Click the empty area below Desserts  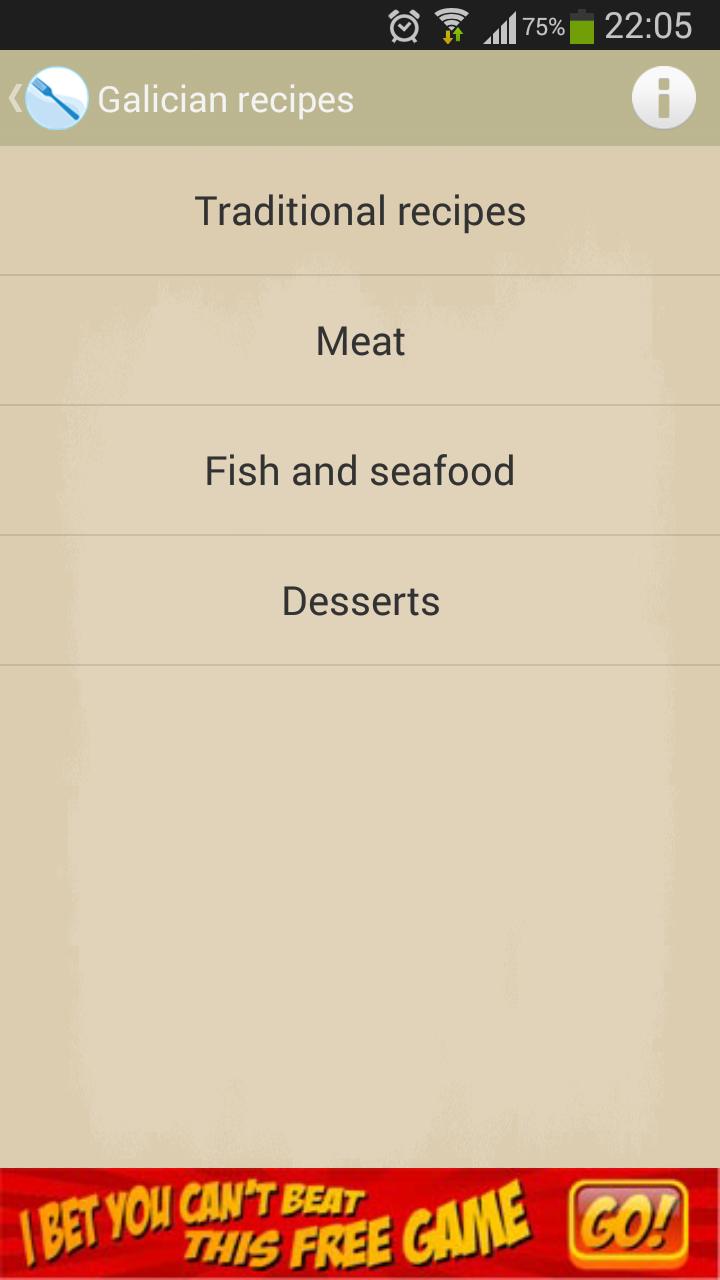pos(360,900)
